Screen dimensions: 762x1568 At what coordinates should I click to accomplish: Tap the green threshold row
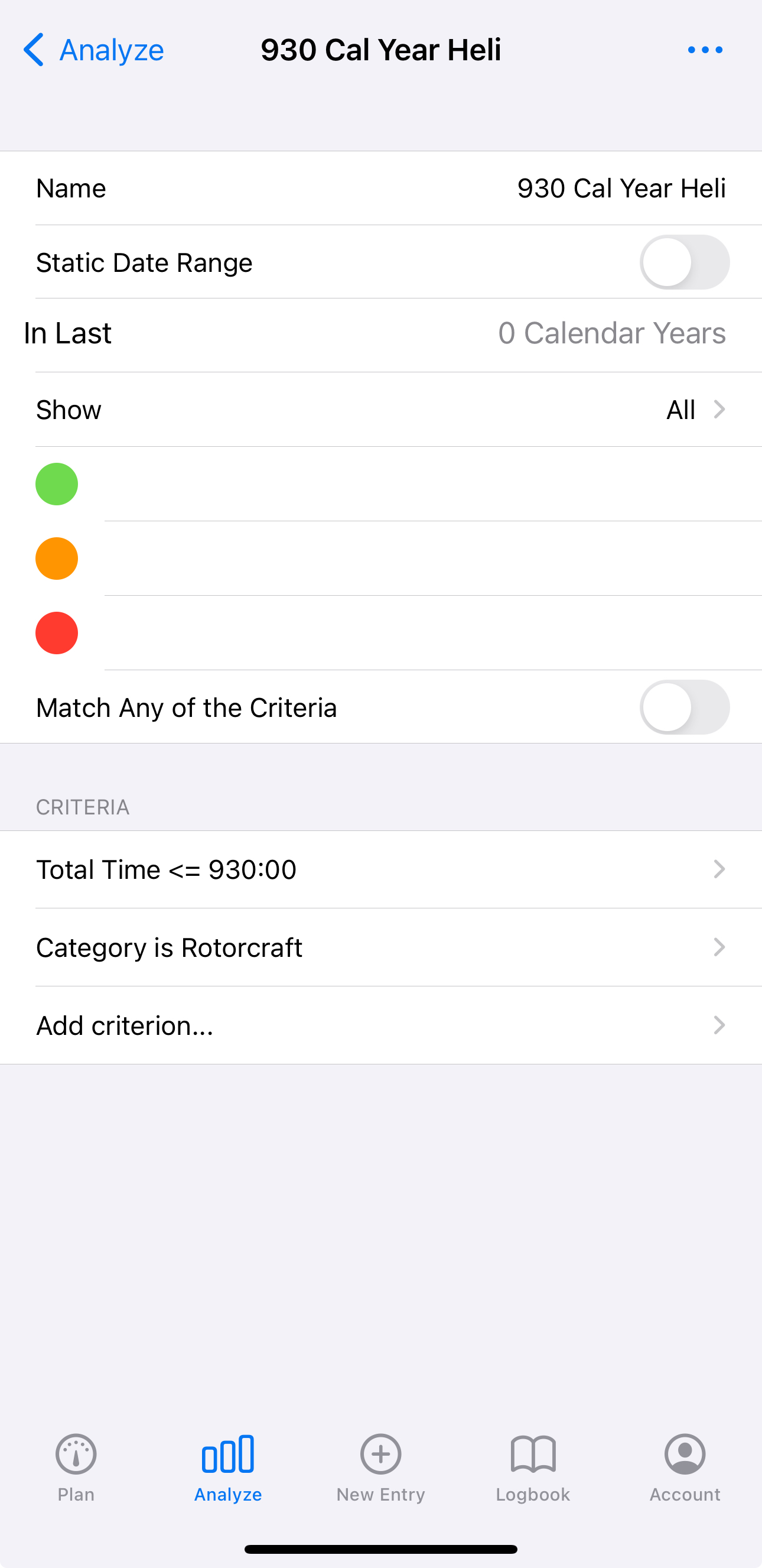380,484
